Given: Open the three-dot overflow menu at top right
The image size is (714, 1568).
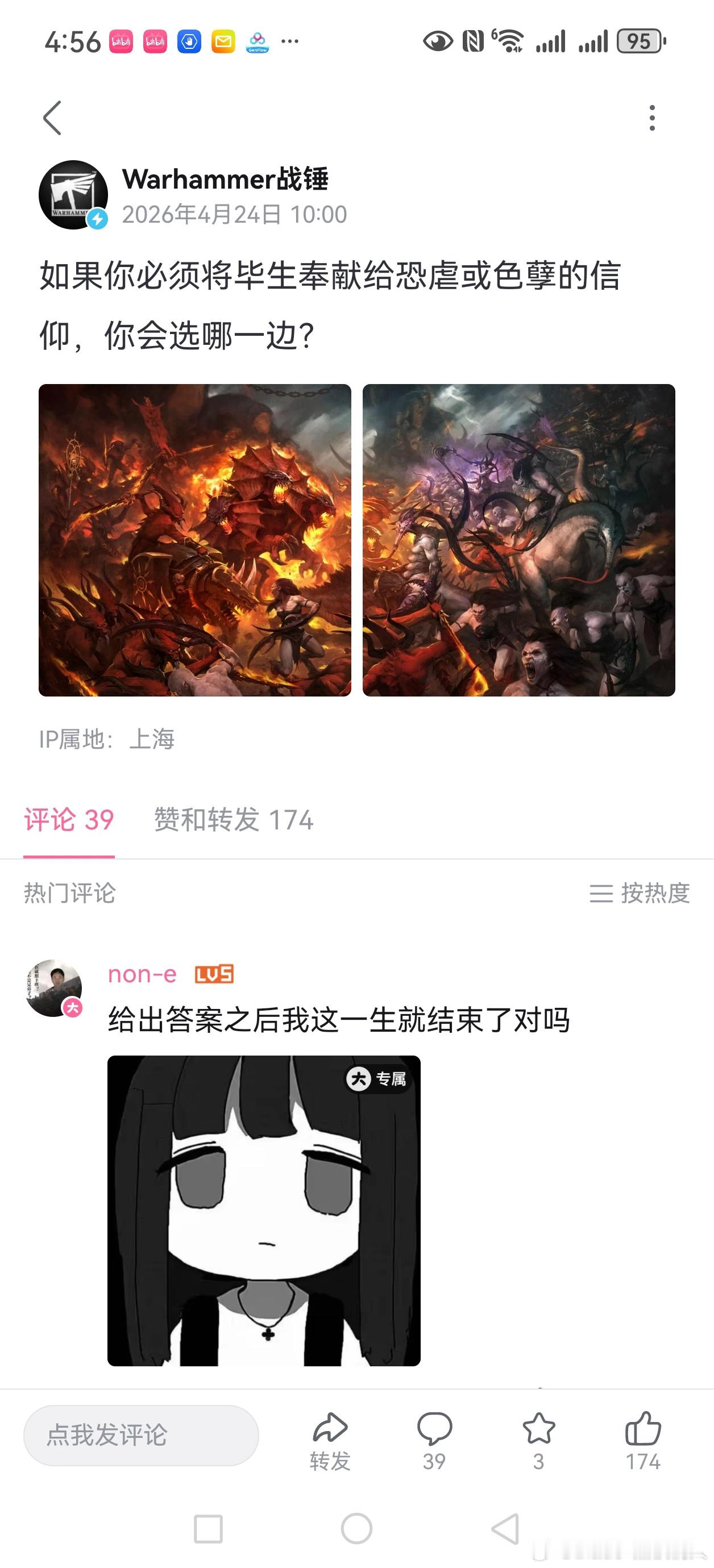Looking at the screenshot, I should pos(653,118).
